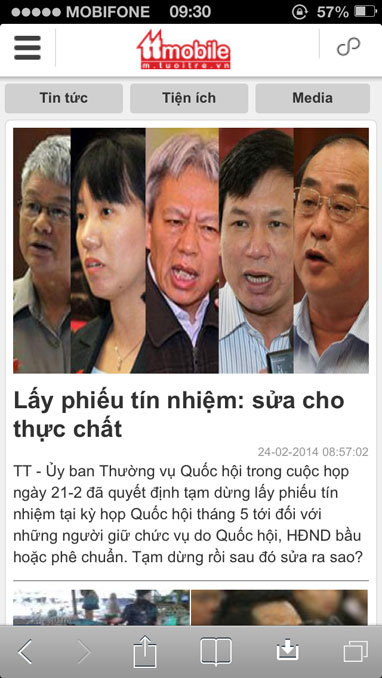The image size is (382, 678).
Task: Read "Lấy phiếu tín nhiệm" headline article
Action: click(179, 415)
